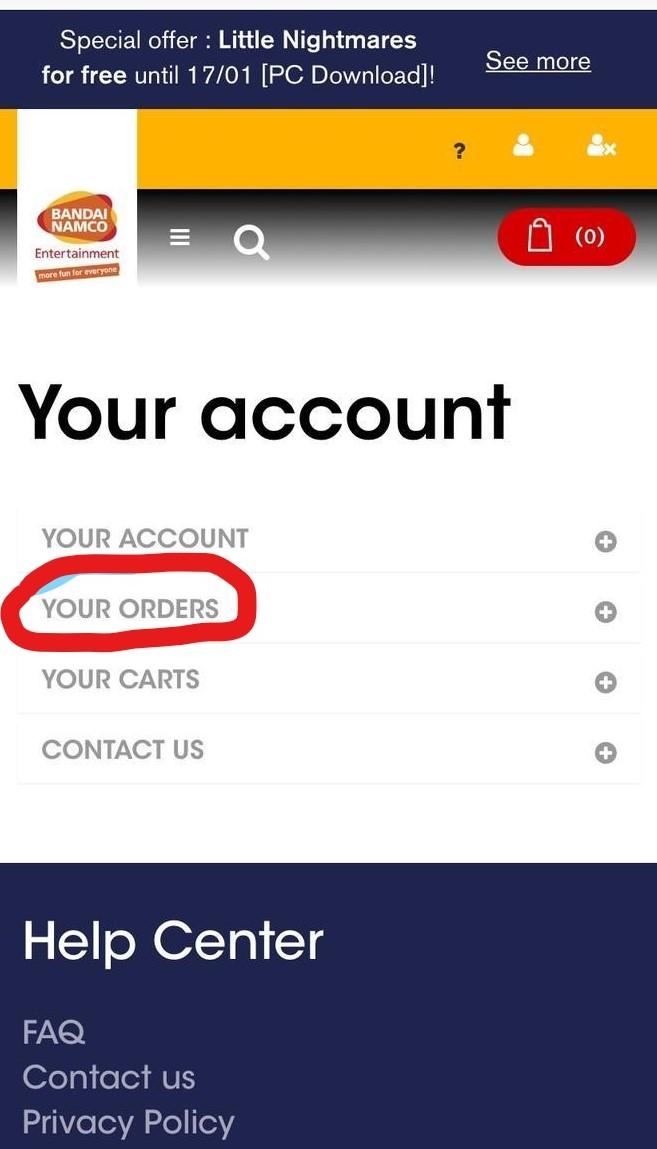Expand the CONTACT US section

point(605,752)
